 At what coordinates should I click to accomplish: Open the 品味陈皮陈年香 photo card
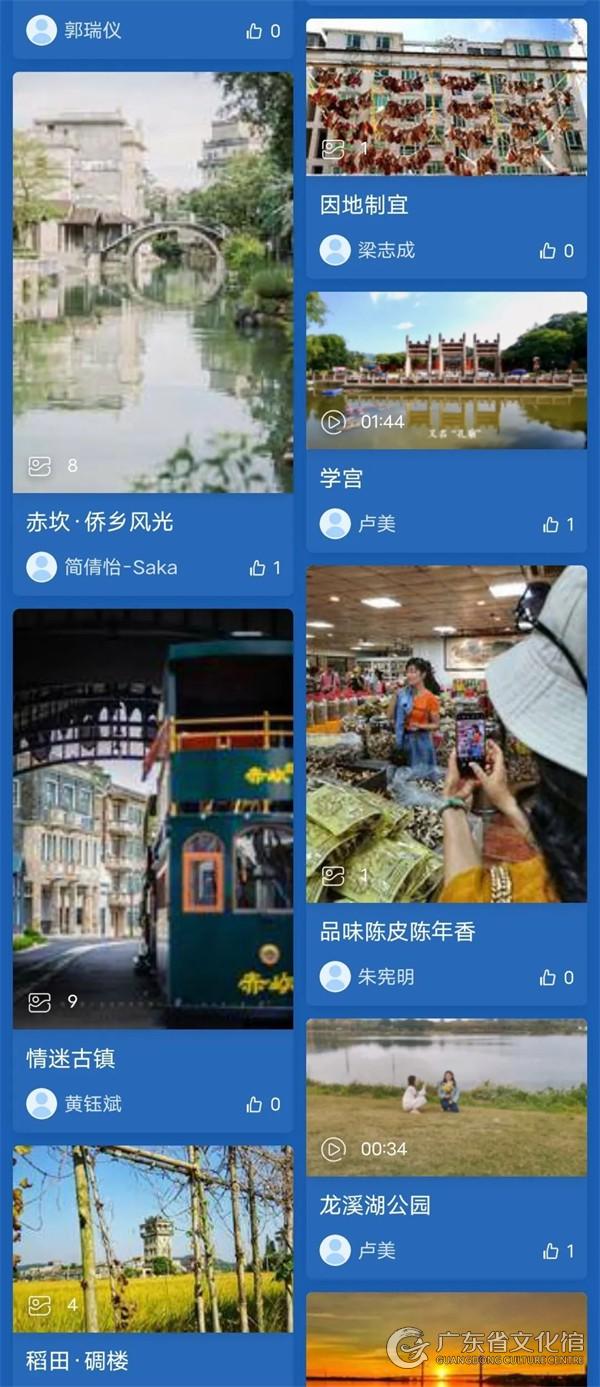(446, 735)
